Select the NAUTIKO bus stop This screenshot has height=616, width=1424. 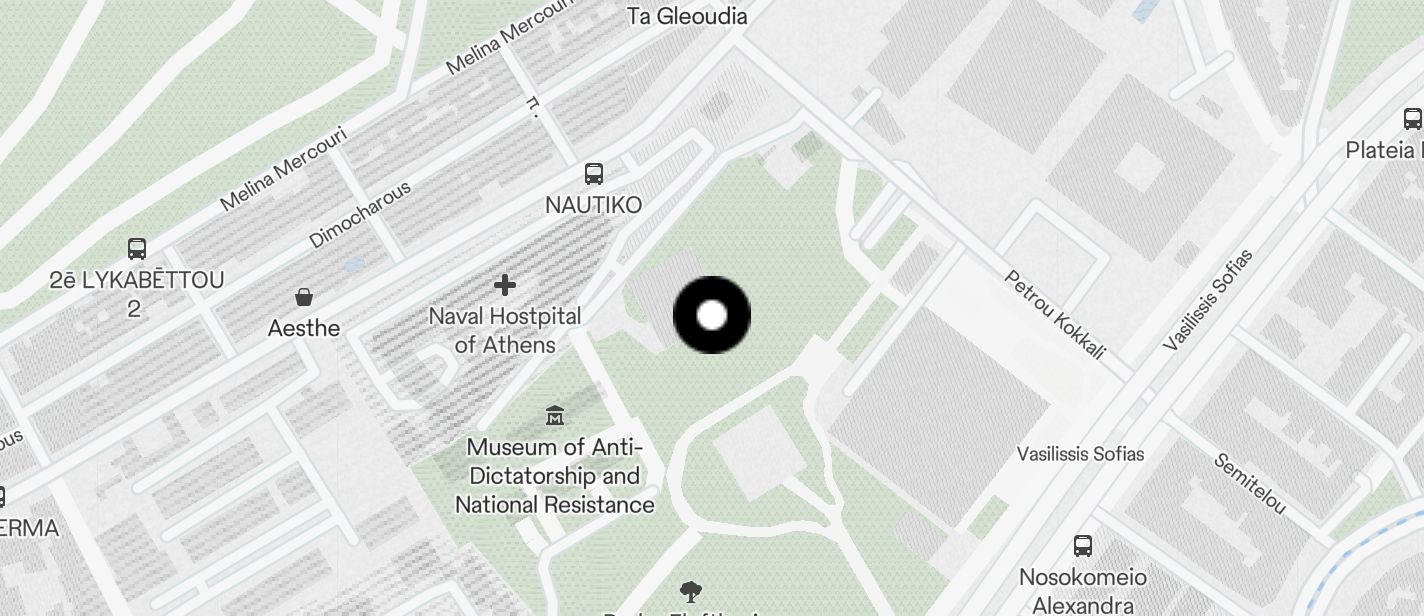(594, 174)
